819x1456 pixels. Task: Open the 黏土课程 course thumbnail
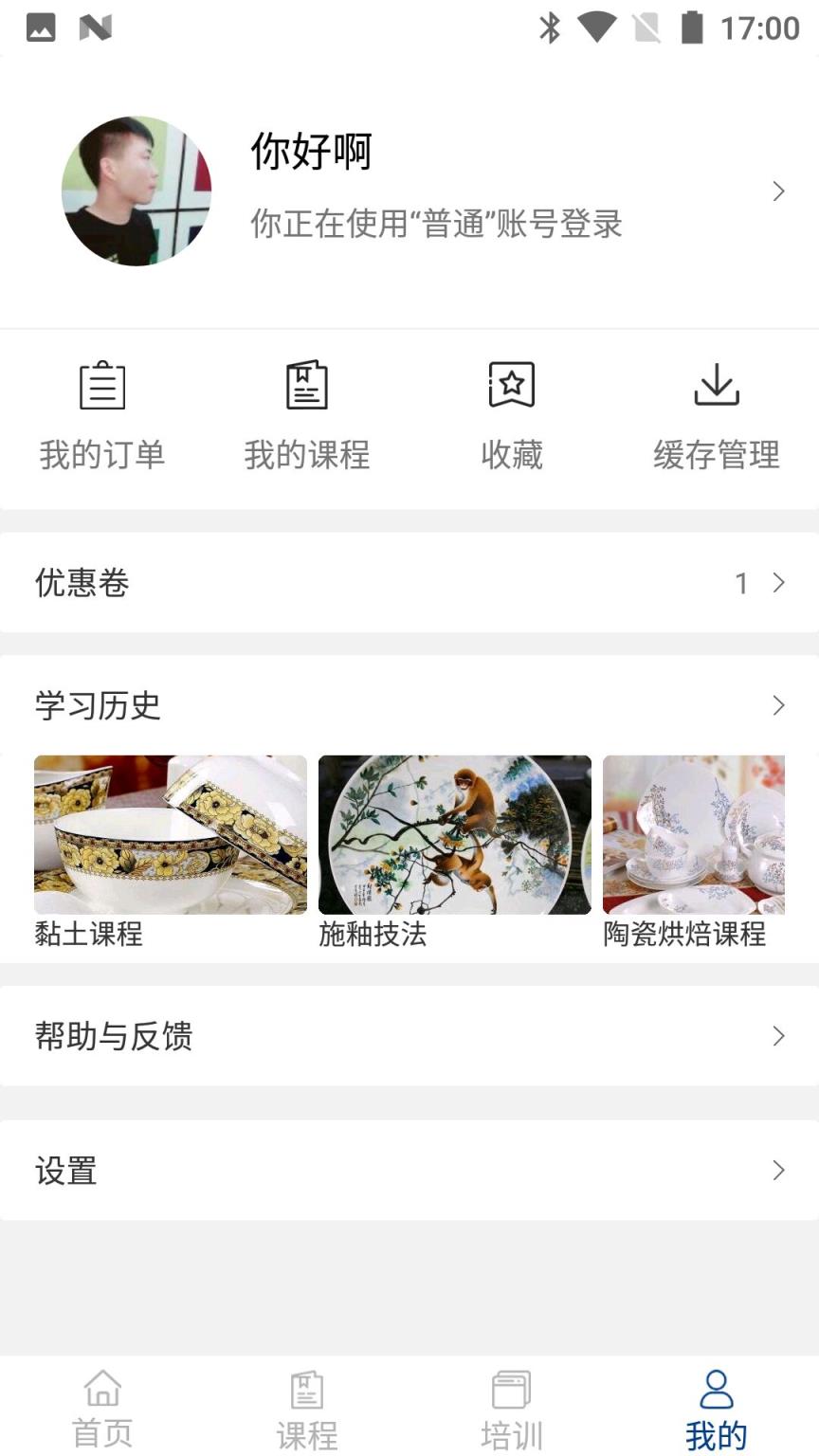[170, 834]
